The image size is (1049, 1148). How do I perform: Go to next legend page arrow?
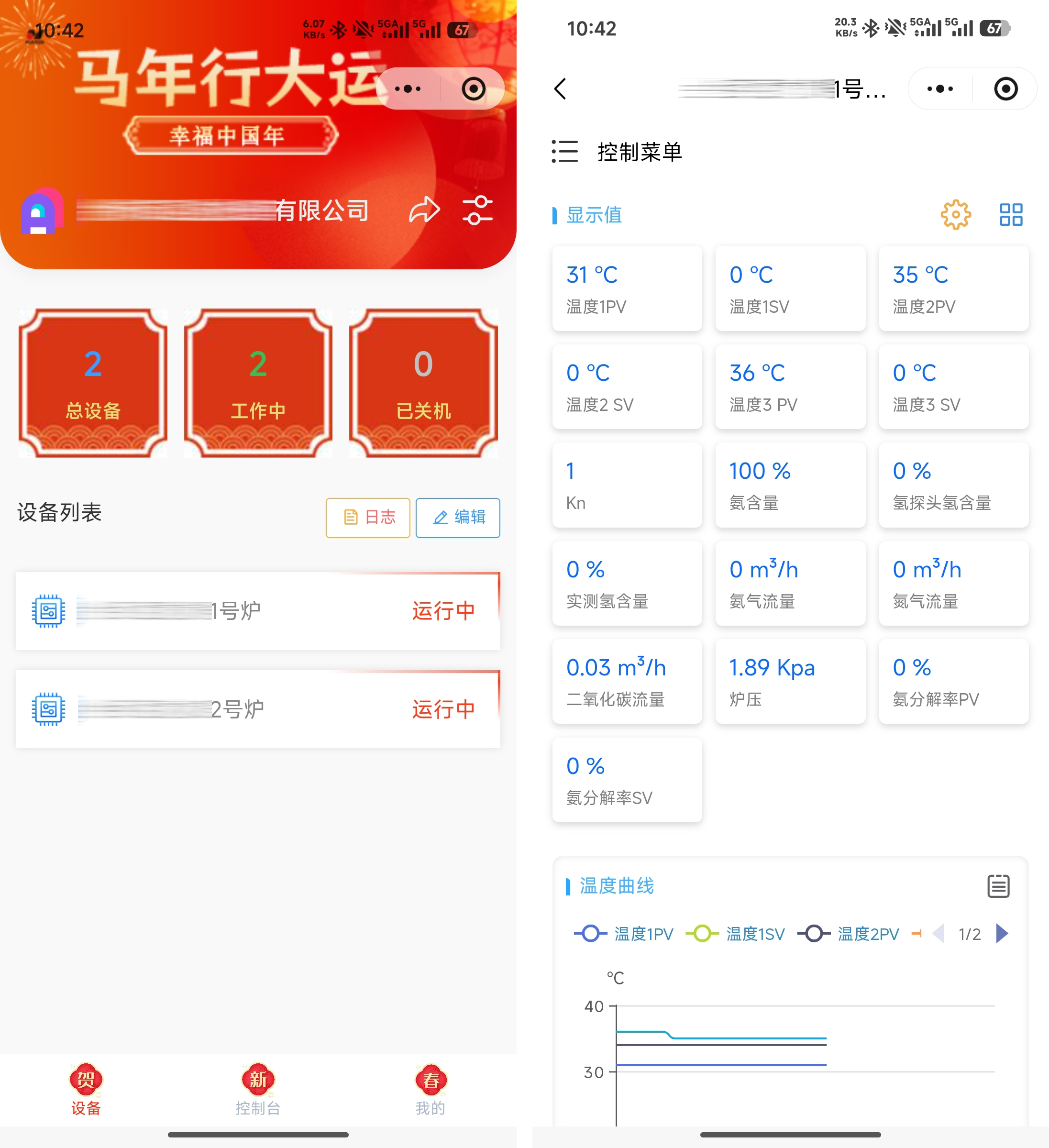(x=1002, y=933)
